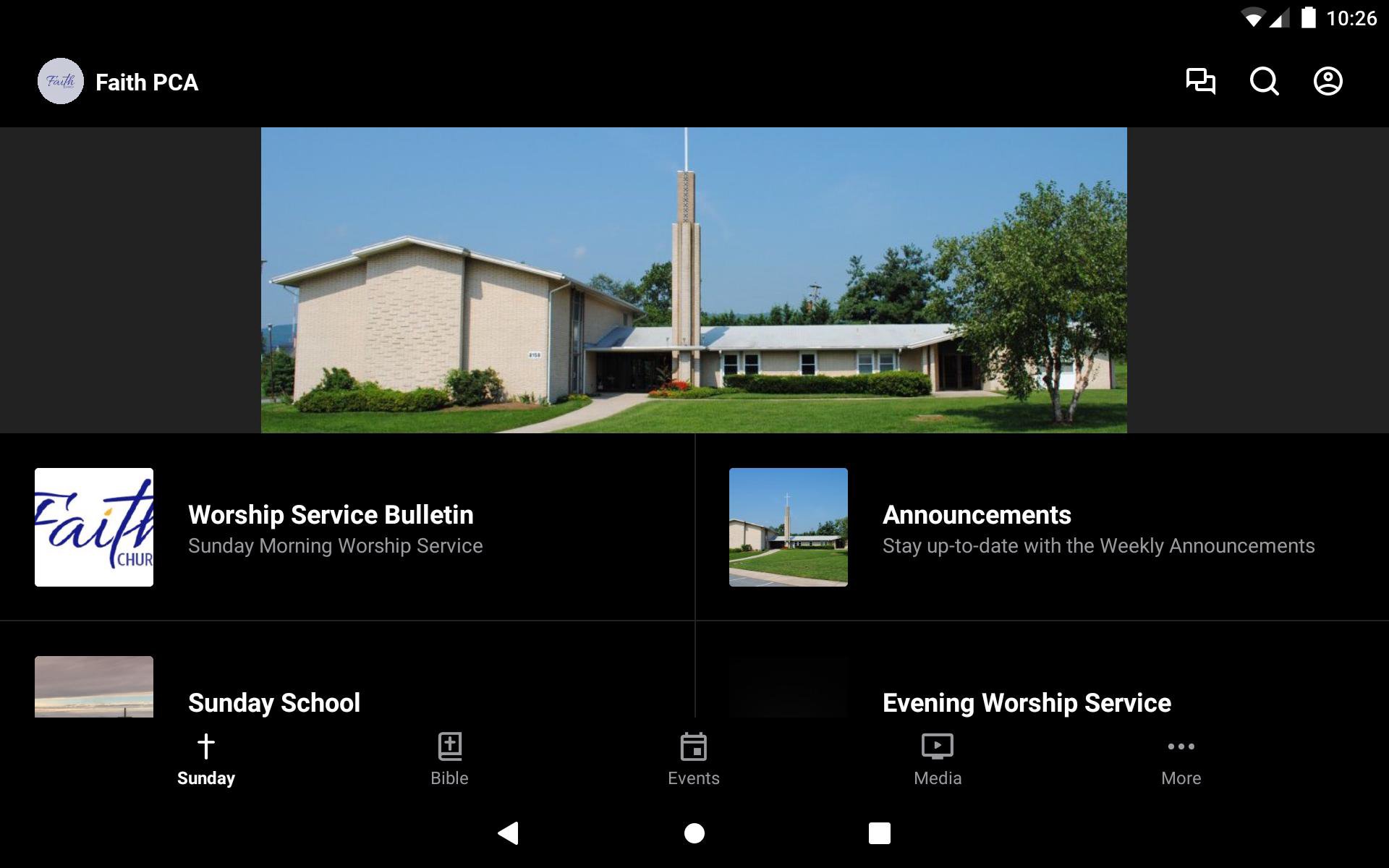Image resolution: width=1389 pixels, height=868 pixels.
Task: Open the More tab
Action: (x=1181, y=759)
